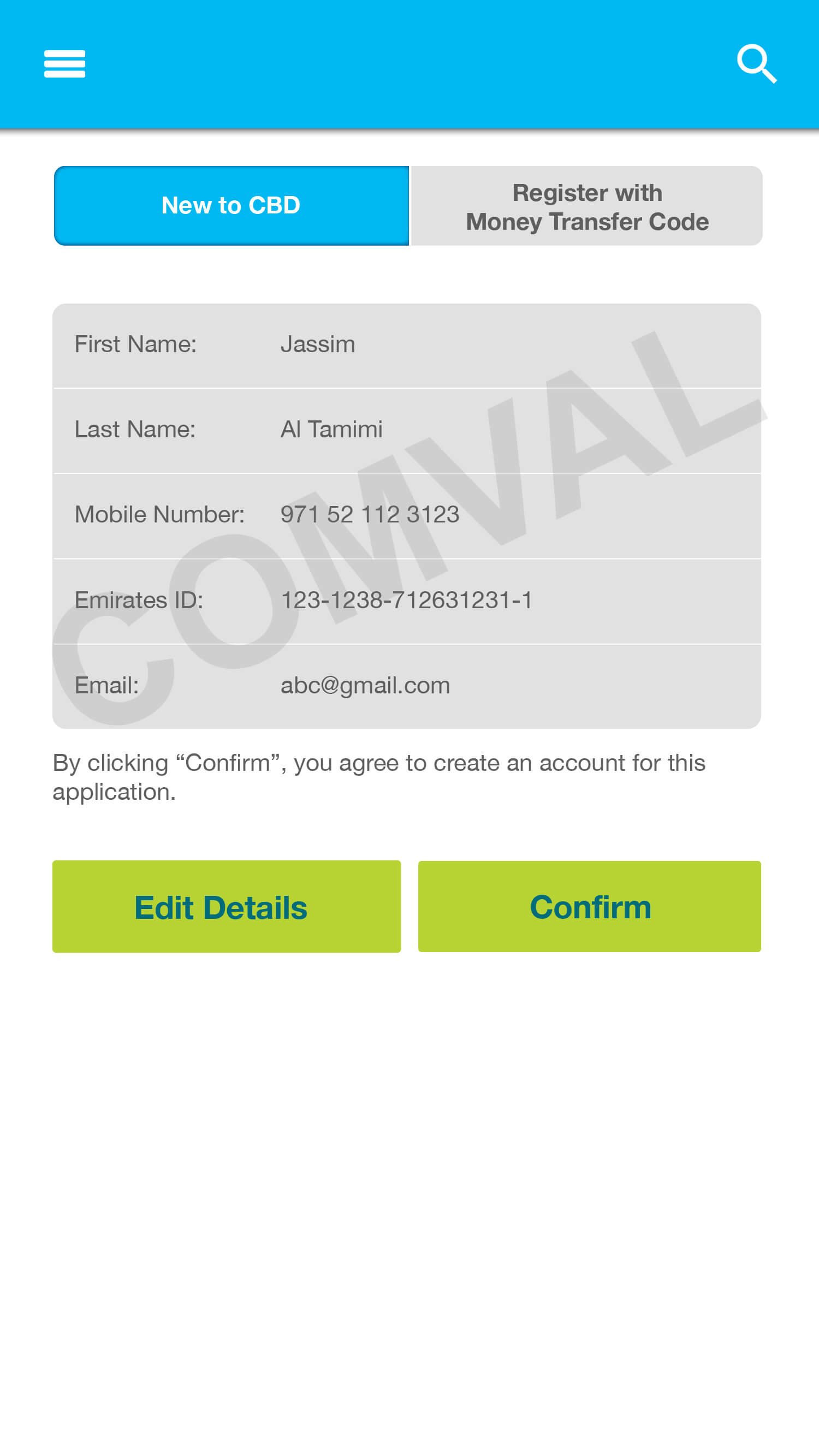
Task: Tap Edit Details button
Action: tap(226, 907)
